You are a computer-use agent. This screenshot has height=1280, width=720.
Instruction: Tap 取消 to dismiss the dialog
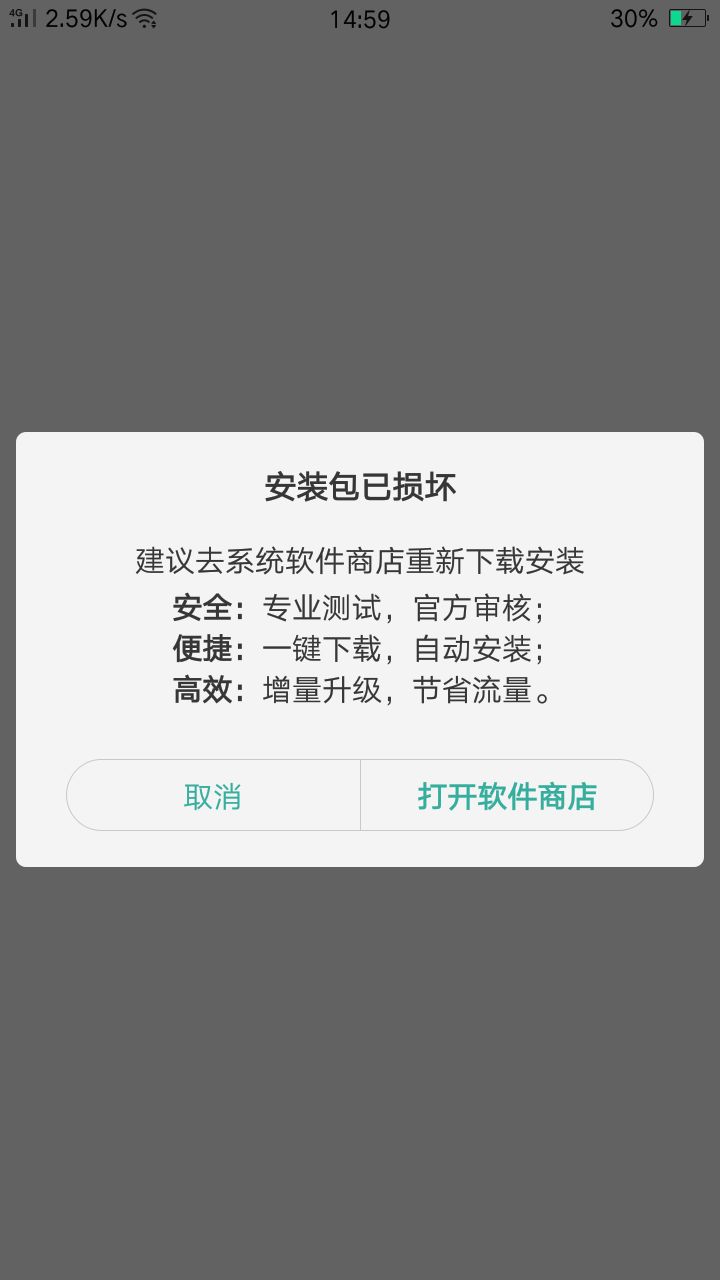point(213,796)
